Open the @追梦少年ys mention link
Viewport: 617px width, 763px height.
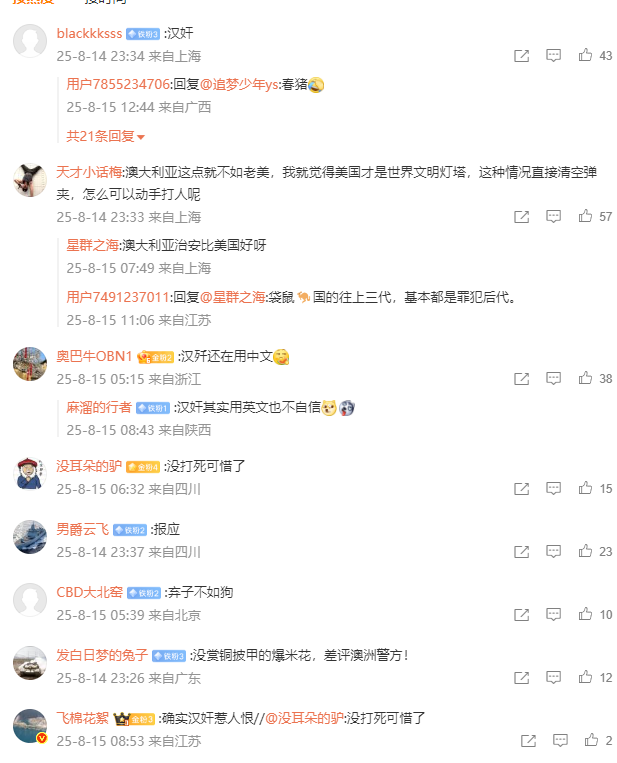[241, 84]
